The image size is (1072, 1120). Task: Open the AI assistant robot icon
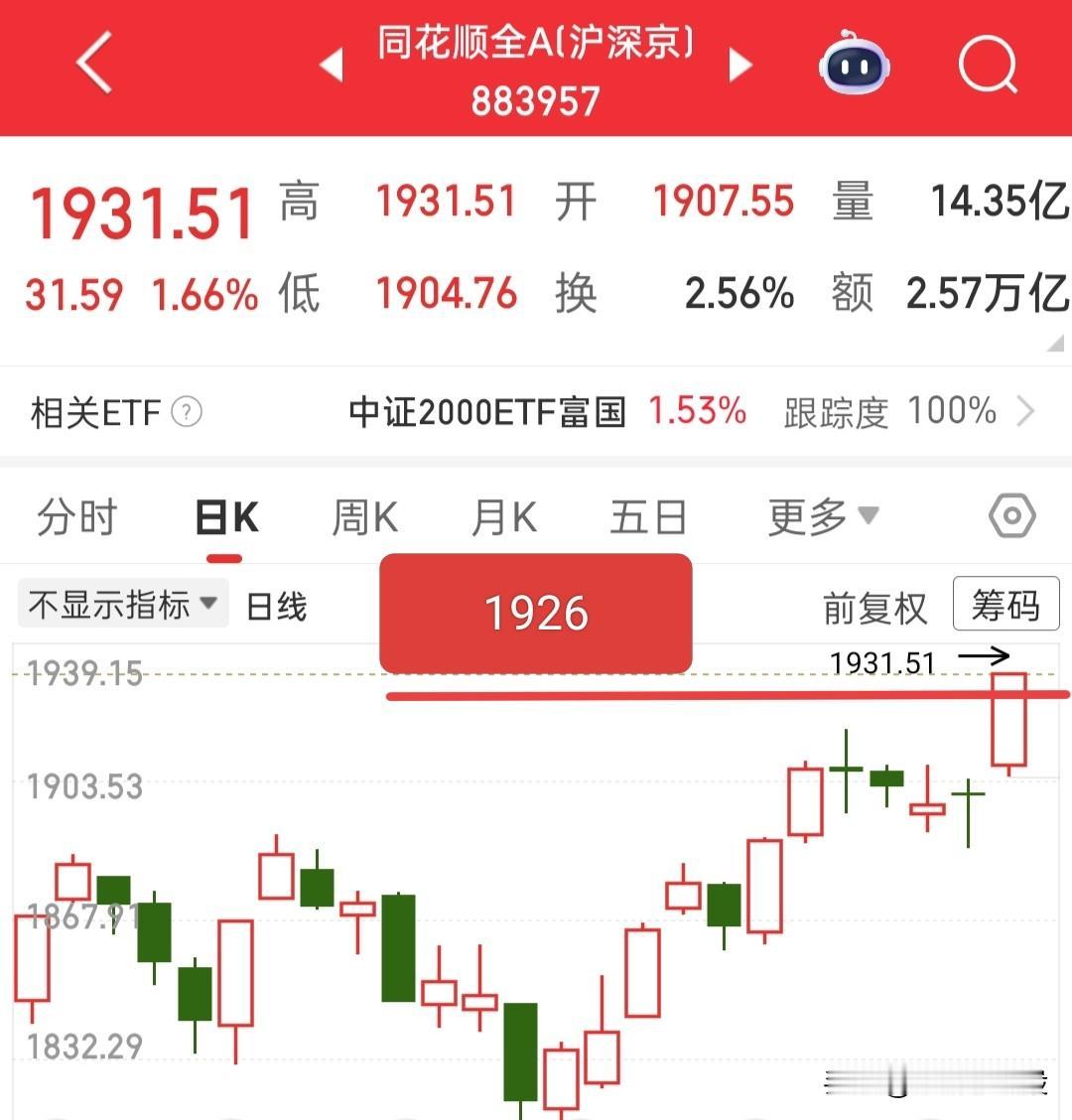(855, 64)
